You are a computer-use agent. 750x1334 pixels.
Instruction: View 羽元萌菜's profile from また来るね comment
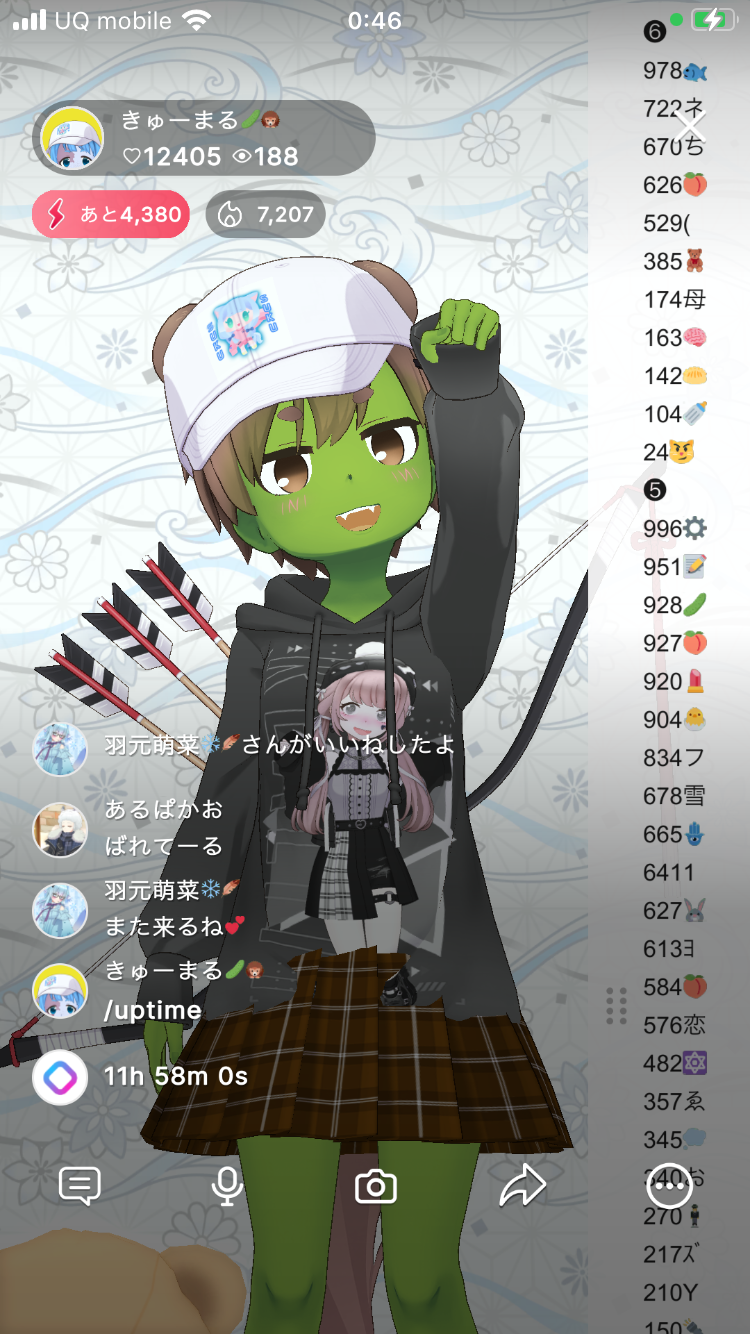click(60, 910)
